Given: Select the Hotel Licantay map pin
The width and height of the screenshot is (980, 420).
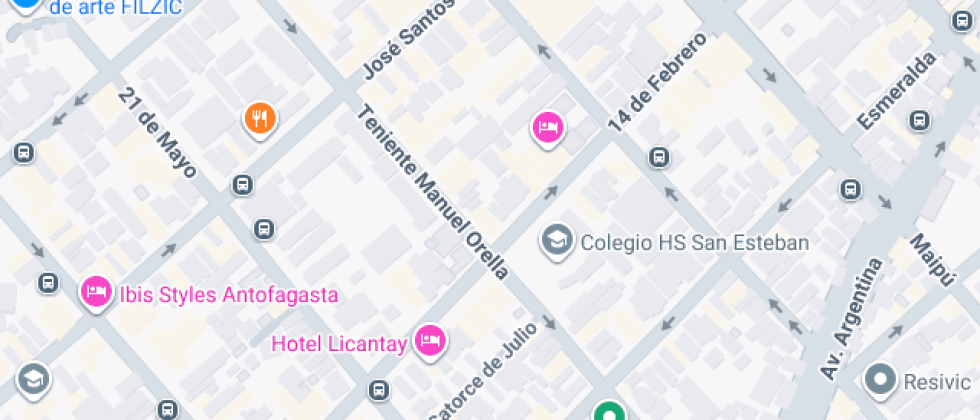Looking at the screenshot, I should [x=430, y=340].
